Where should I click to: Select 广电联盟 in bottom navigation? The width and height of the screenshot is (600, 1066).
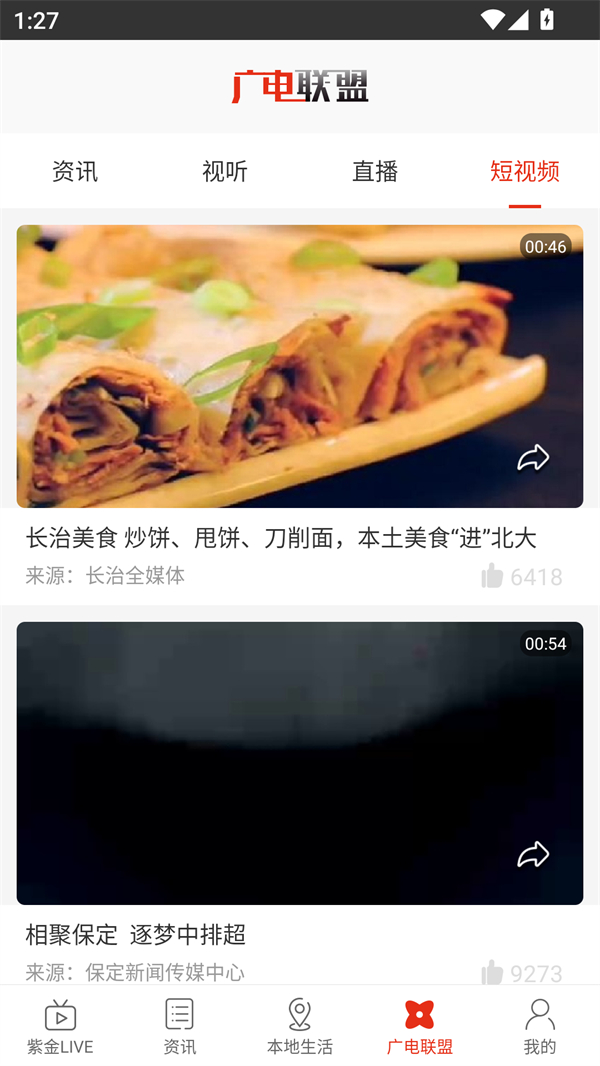(x=420, y=1027)
